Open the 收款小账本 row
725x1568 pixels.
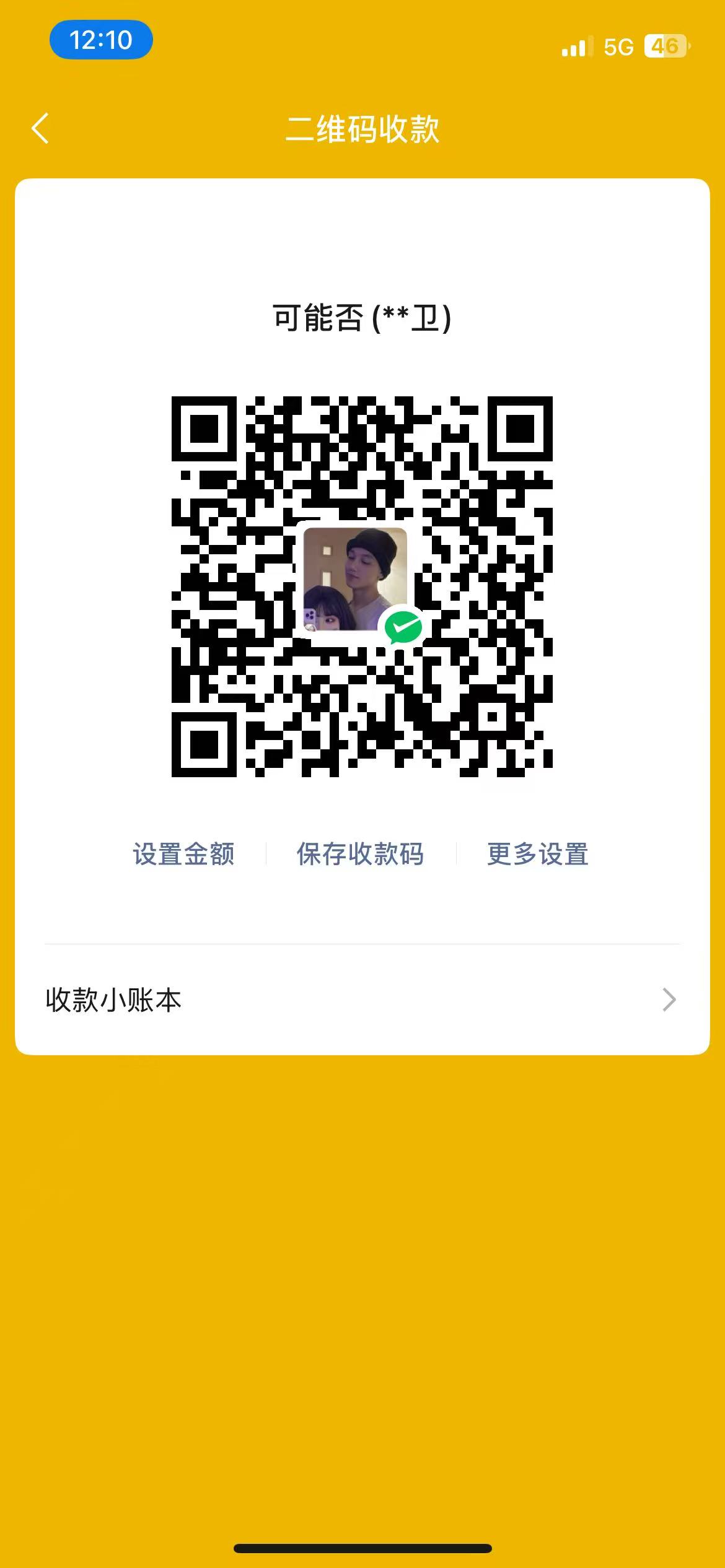coord(362,1000)
